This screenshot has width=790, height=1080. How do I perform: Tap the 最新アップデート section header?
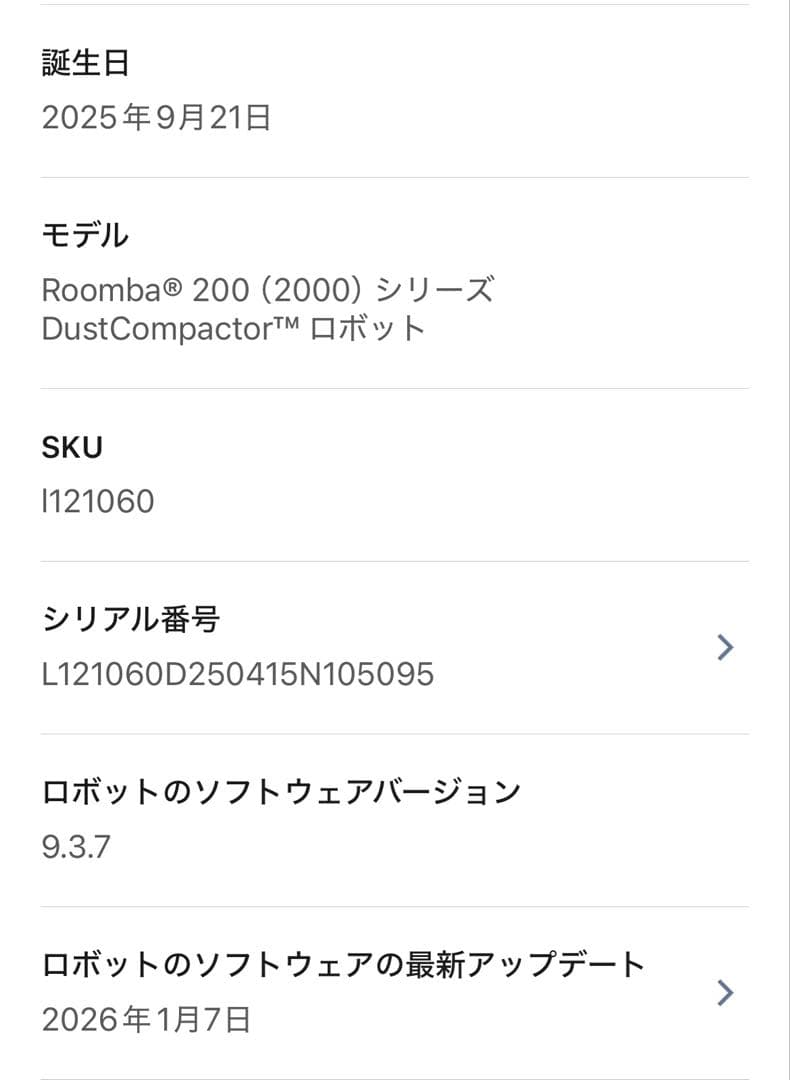pyautogui.click(x=343, y=963)
